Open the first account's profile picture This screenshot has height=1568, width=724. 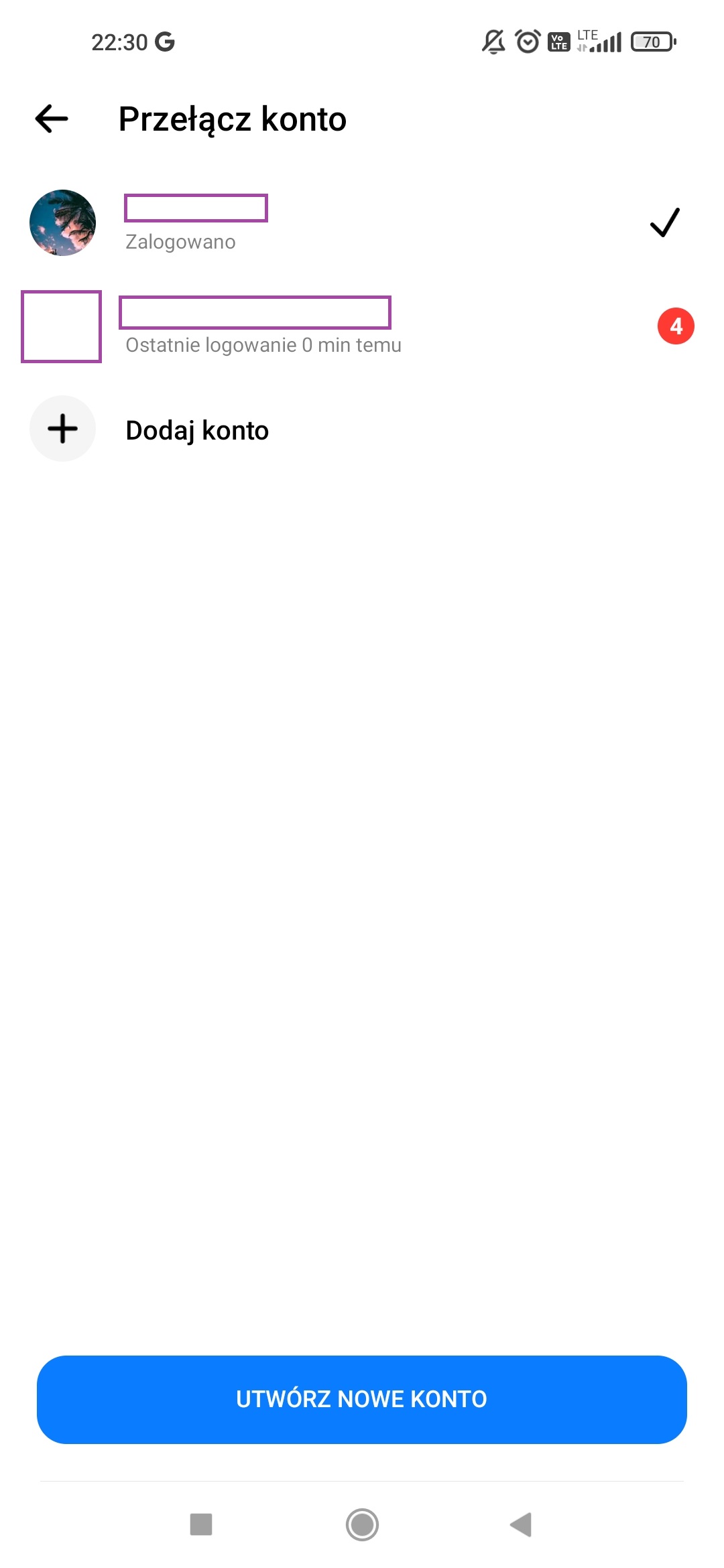(62, 223)
